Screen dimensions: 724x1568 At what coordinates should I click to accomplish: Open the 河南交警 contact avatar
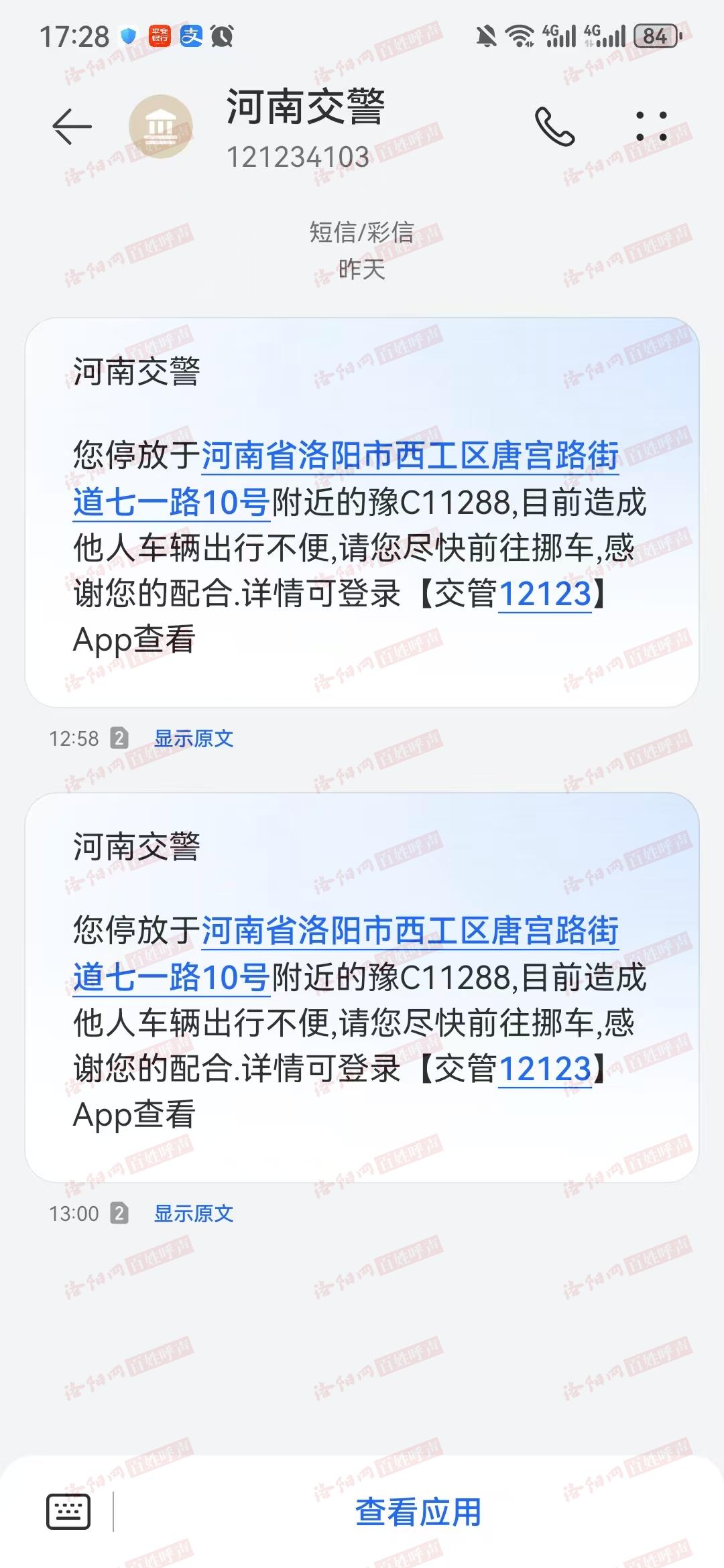tap(161, 127)
